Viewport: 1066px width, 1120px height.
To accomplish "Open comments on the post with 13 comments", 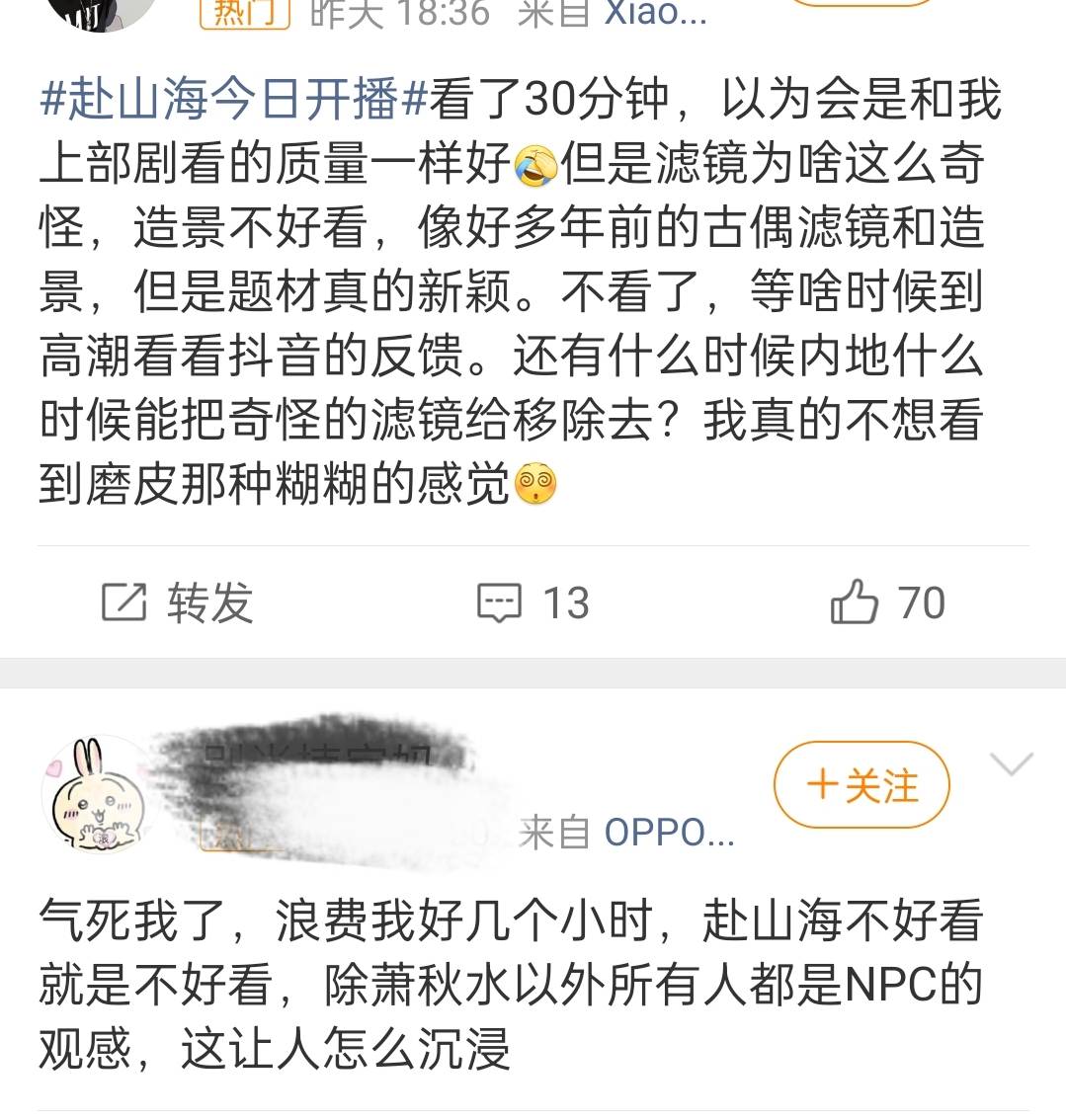I will (533, 602).
